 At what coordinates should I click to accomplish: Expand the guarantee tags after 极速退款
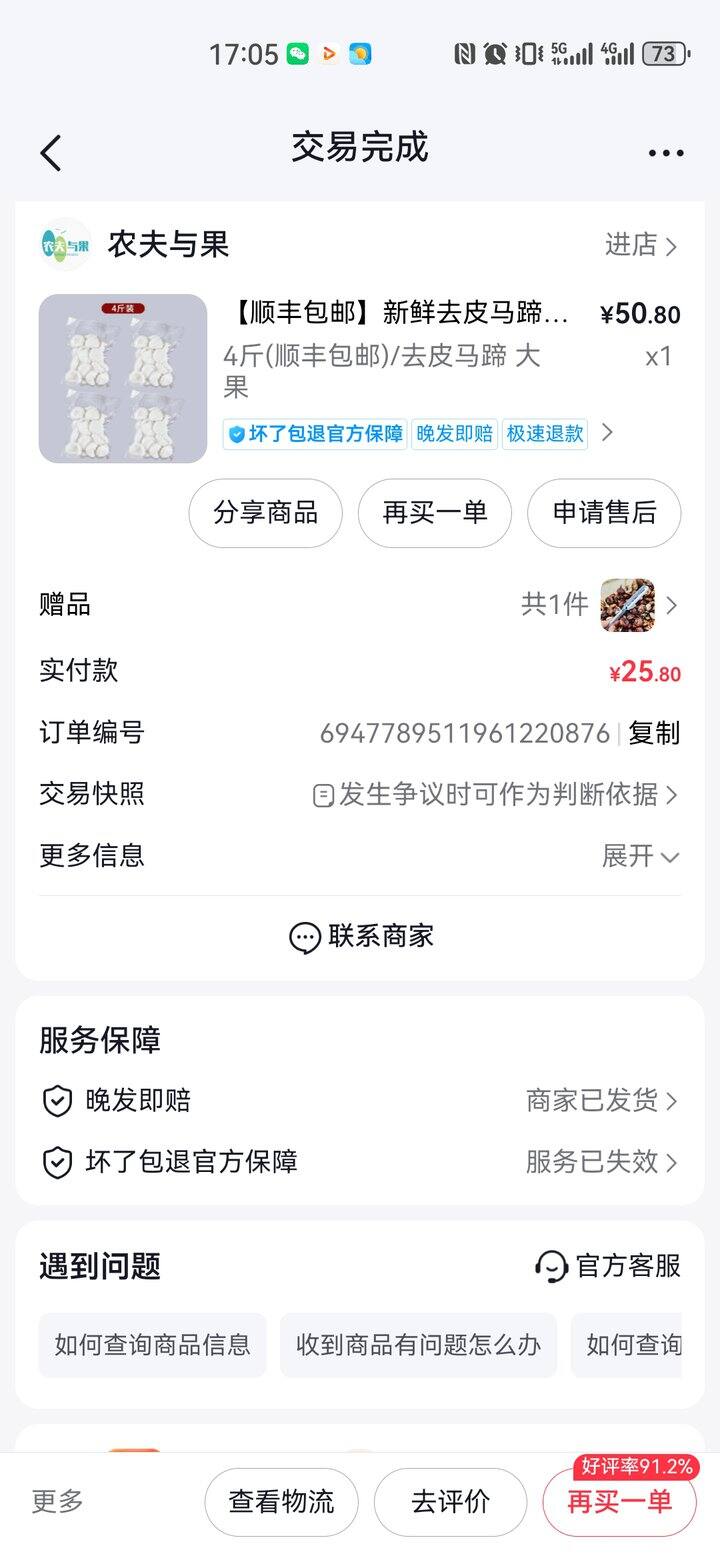[606, 433]
